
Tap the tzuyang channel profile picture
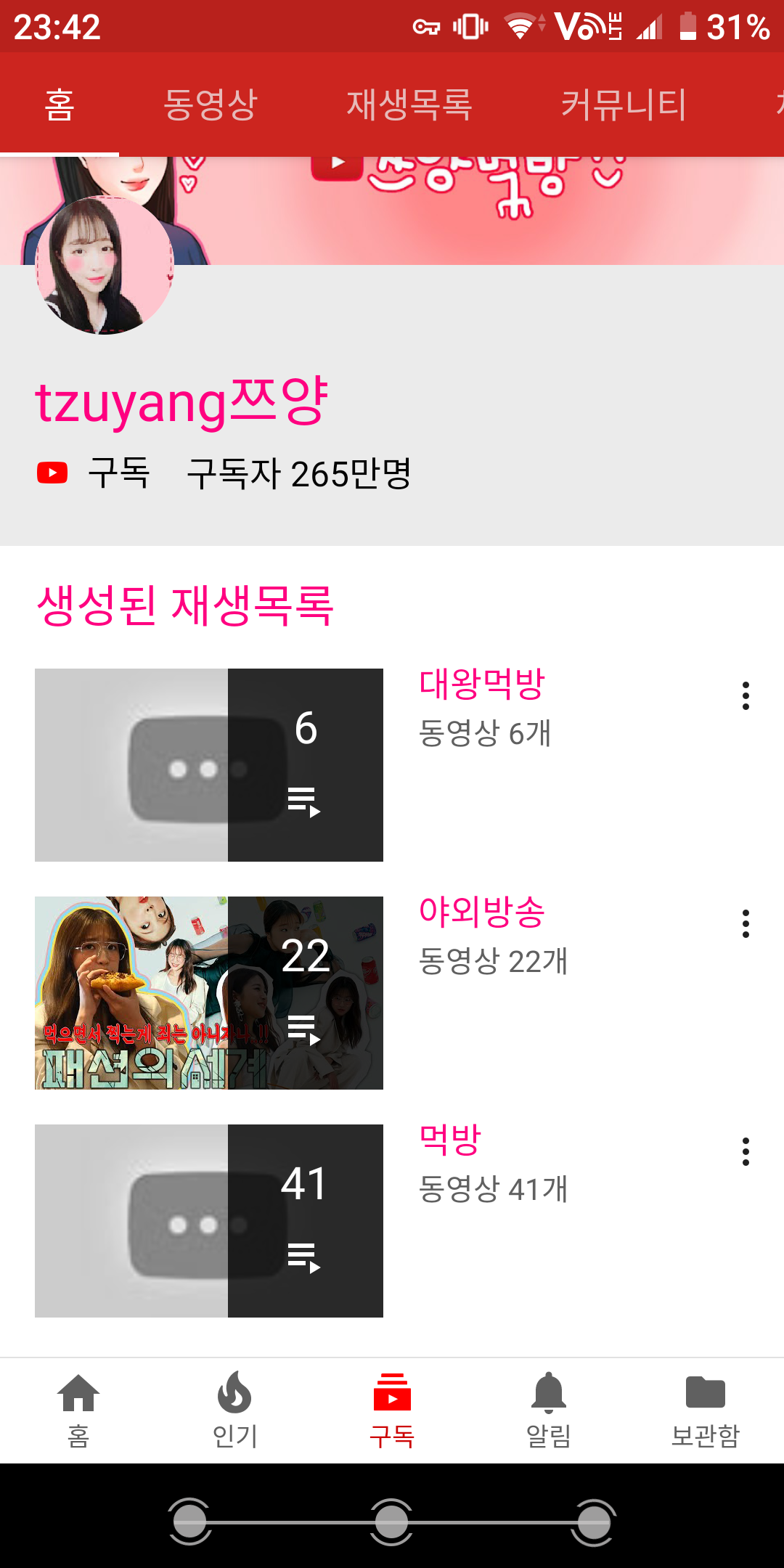pos(105,266)
